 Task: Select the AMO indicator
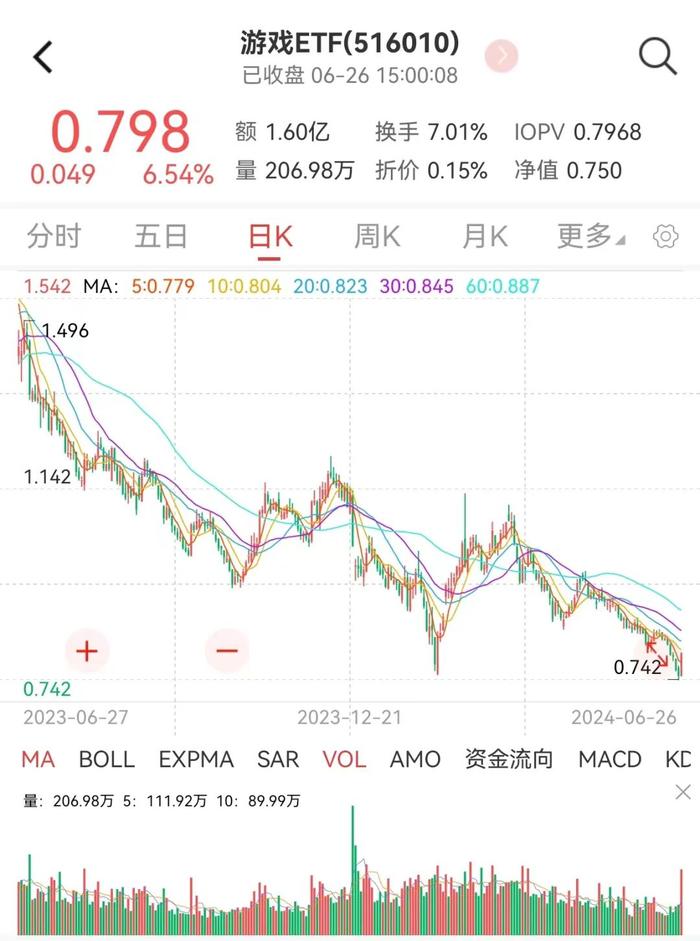coord(415,759)
